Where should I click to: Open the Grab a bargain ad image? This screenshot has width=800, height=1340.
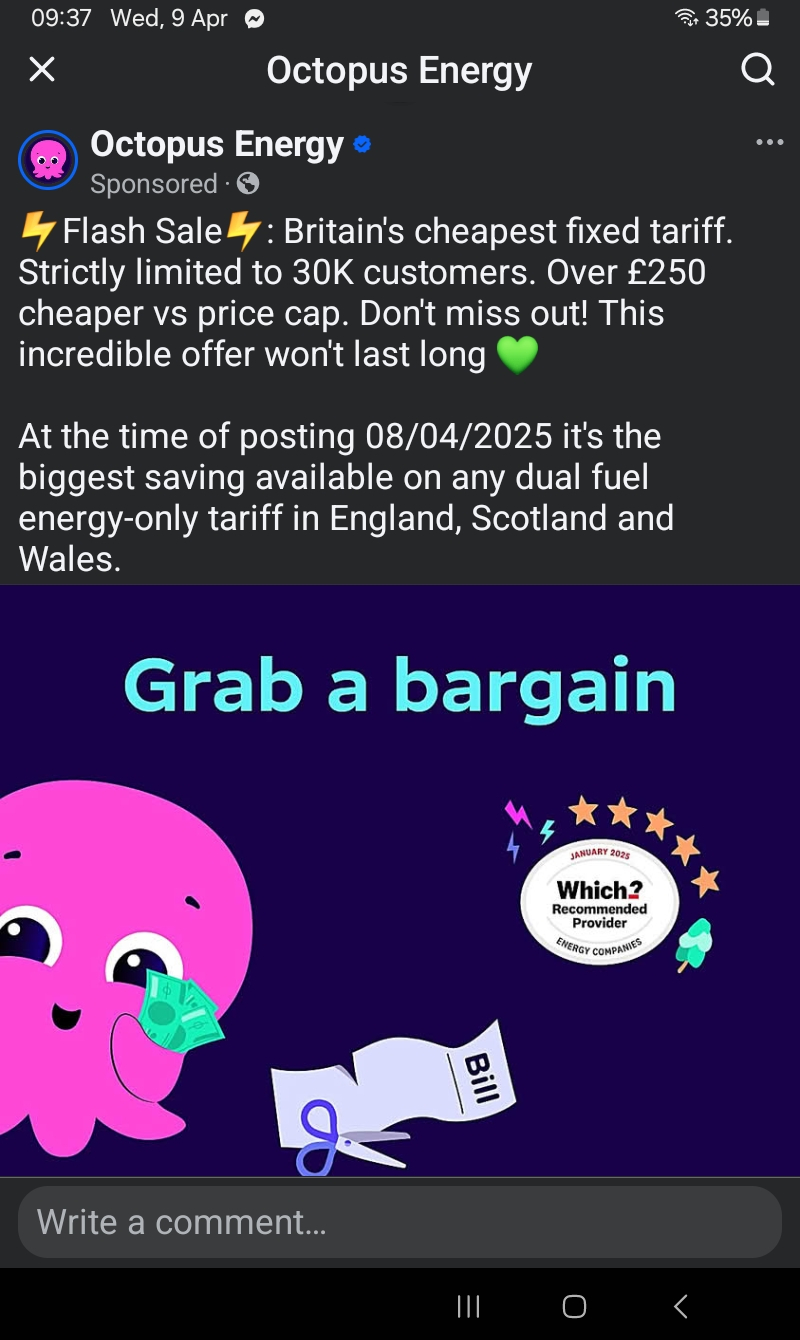[x=400, y=880]
